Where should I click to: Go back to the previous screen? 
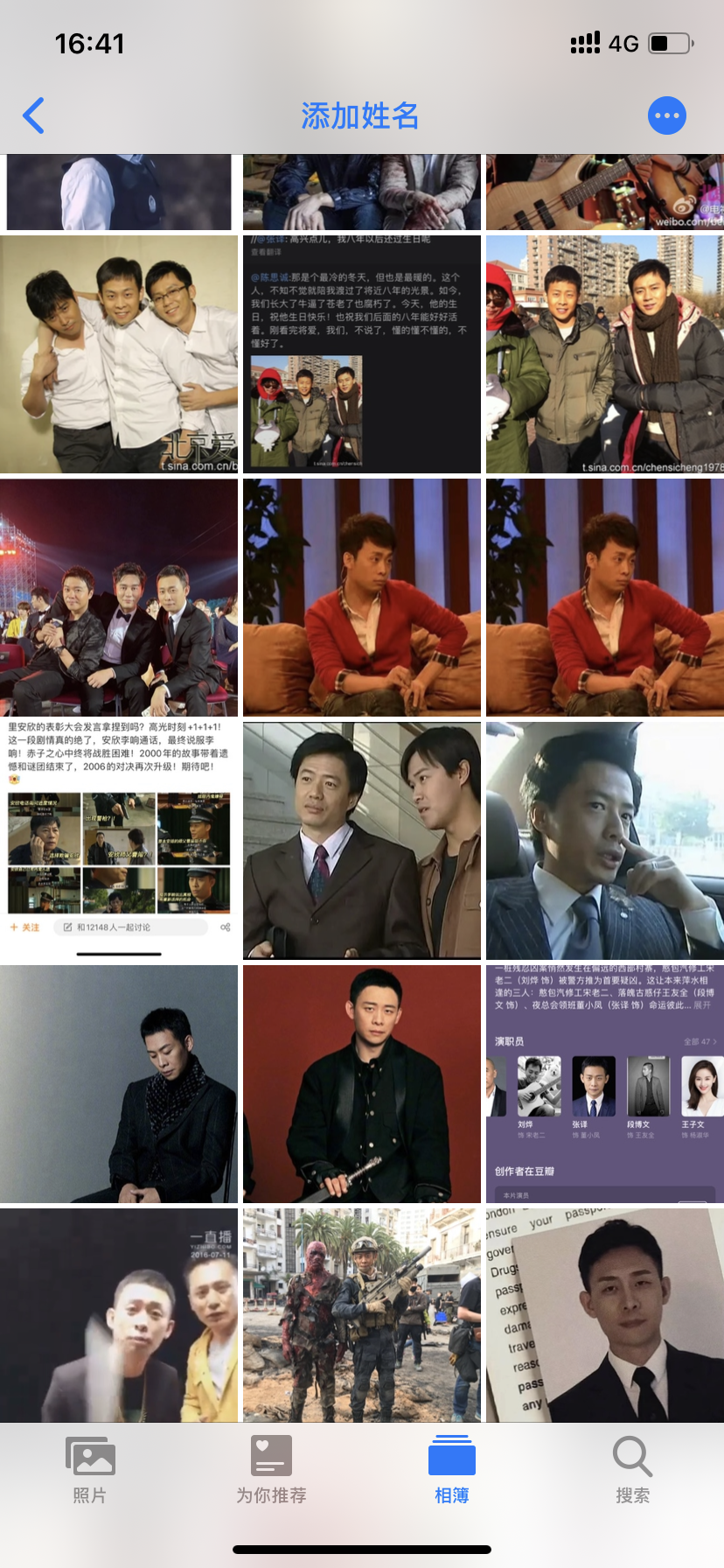[x=34, y=115]
